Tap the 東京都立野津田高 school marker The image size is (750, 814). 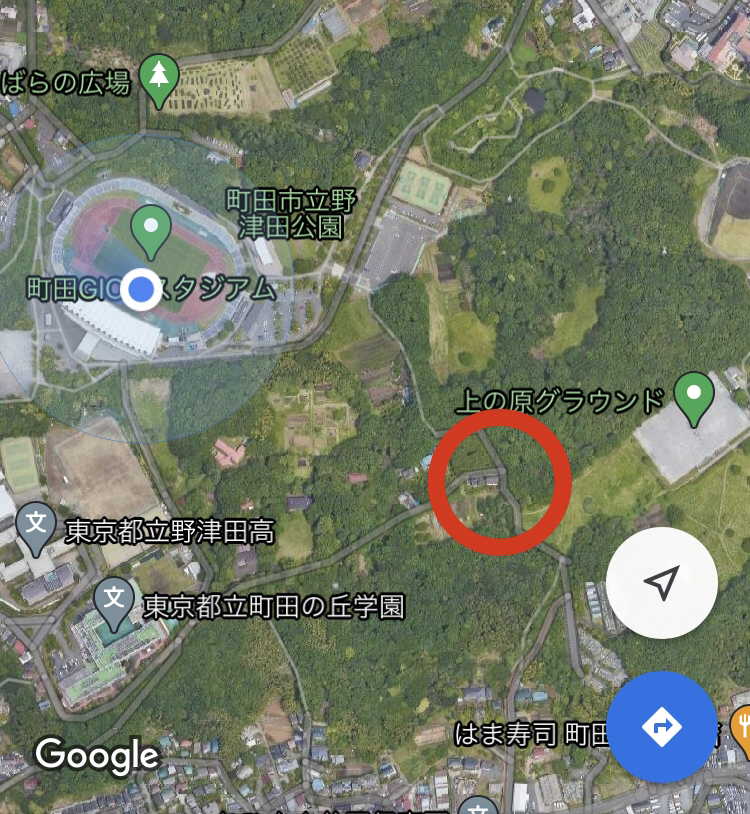click(37, 527)
